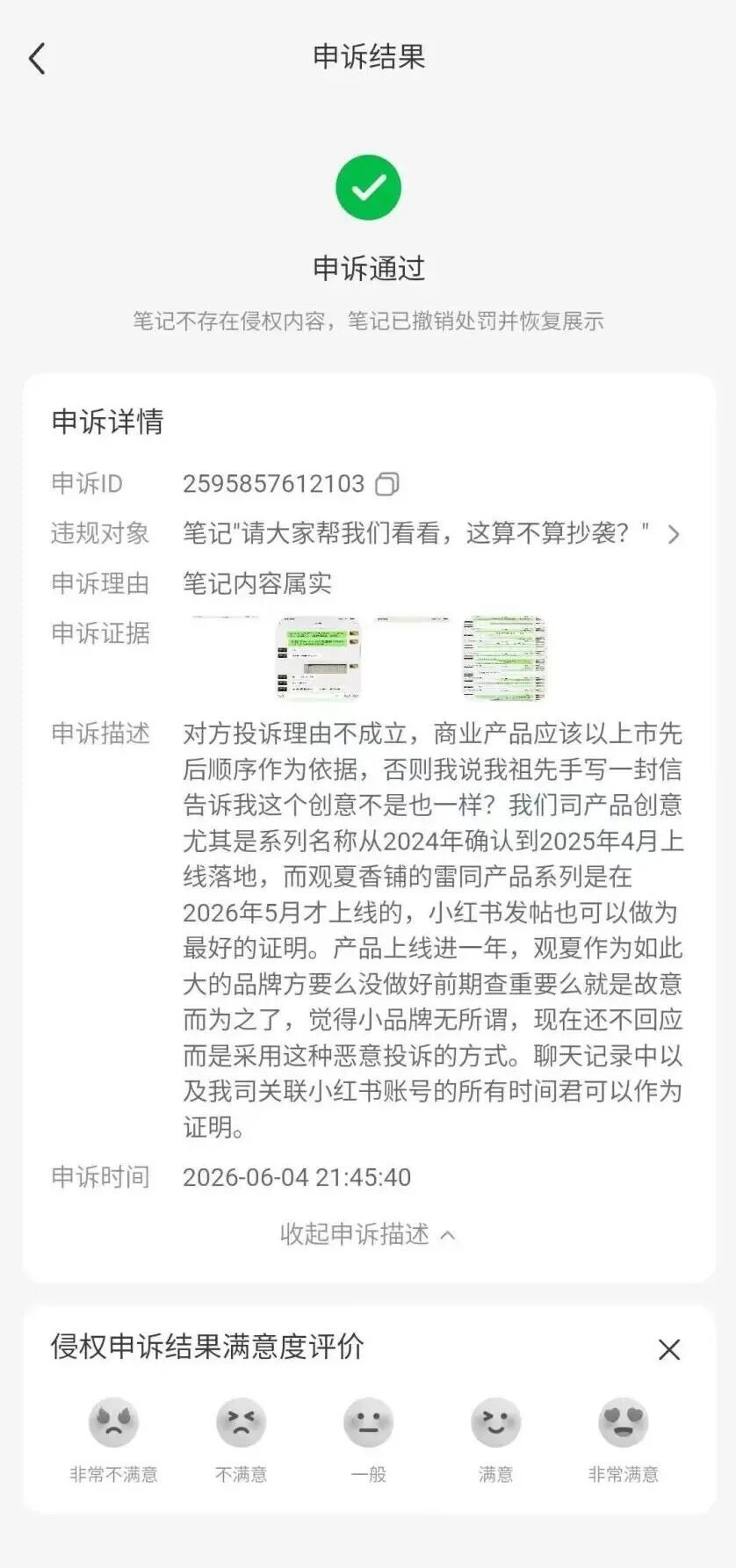This screenshot has height=1568, width=736.
Task: Rate the result 不满意
Action: coord(242,1440)
